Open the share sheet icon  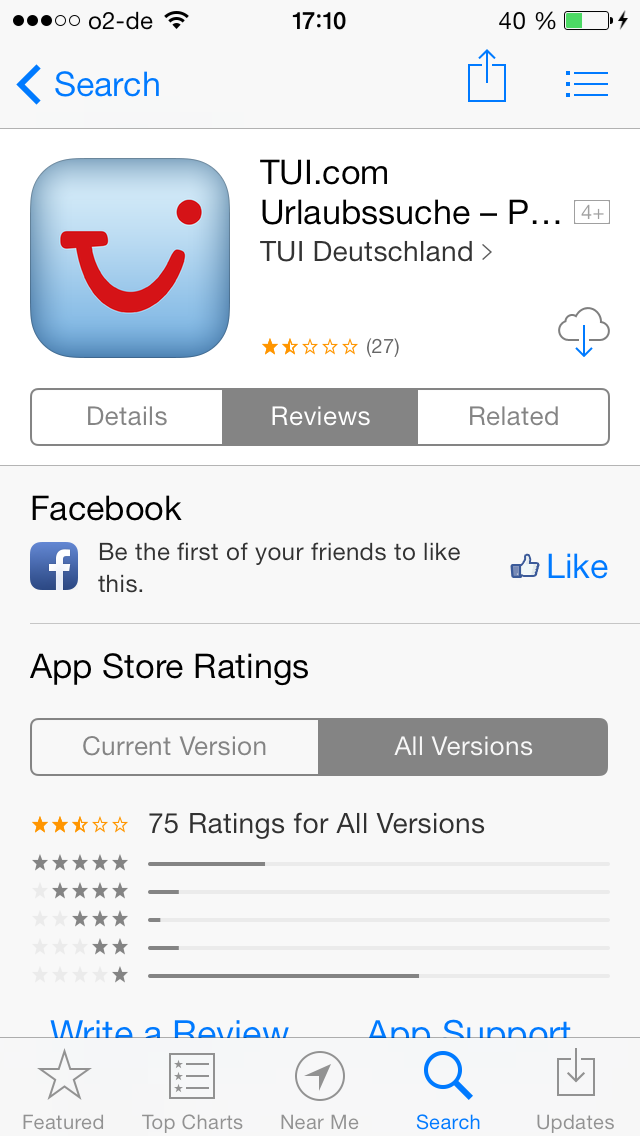point(486,77)
